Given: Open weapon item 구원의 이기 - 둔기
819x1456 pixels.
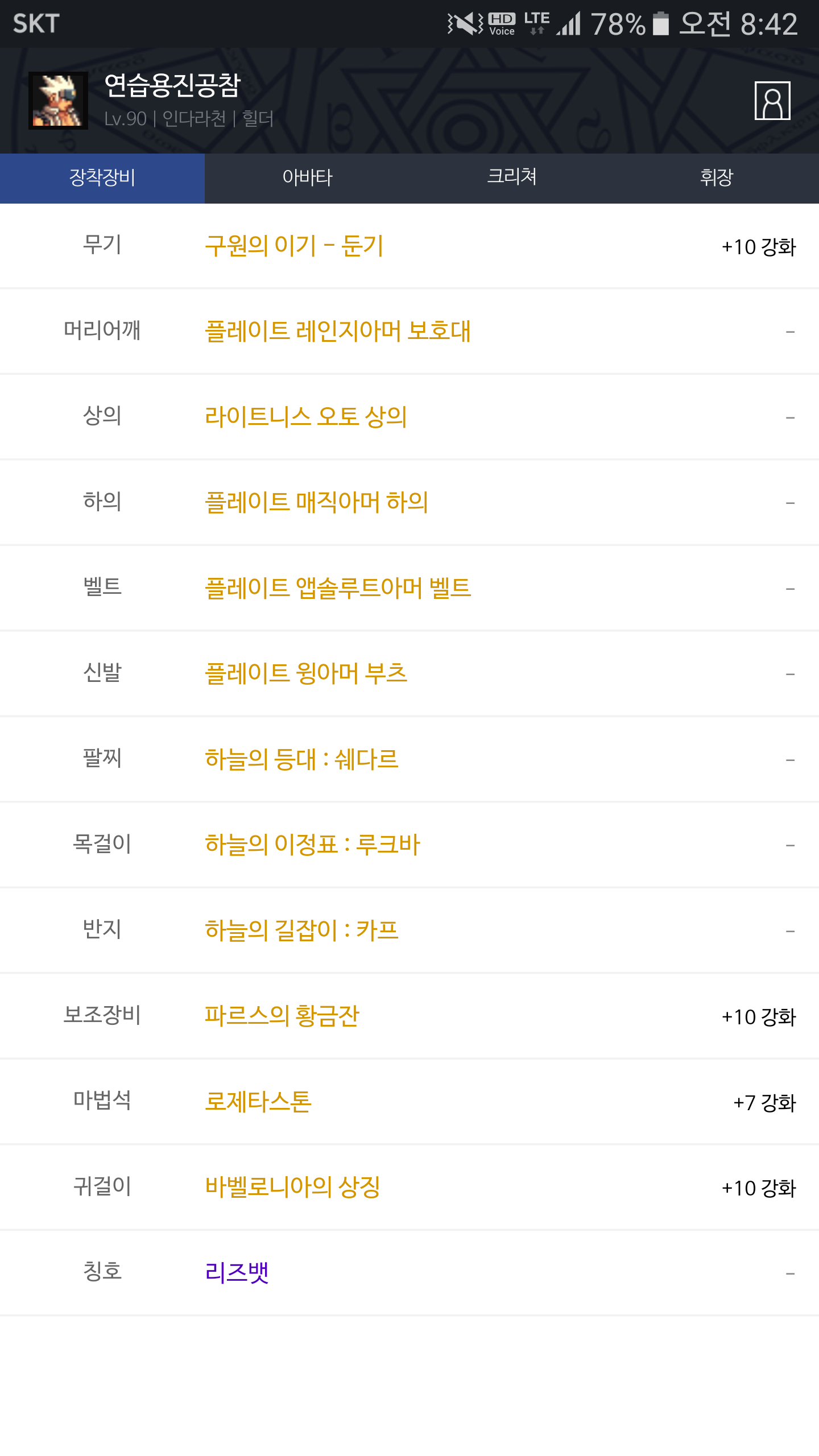Looking at the screenshot, I should tap(293, 246).
